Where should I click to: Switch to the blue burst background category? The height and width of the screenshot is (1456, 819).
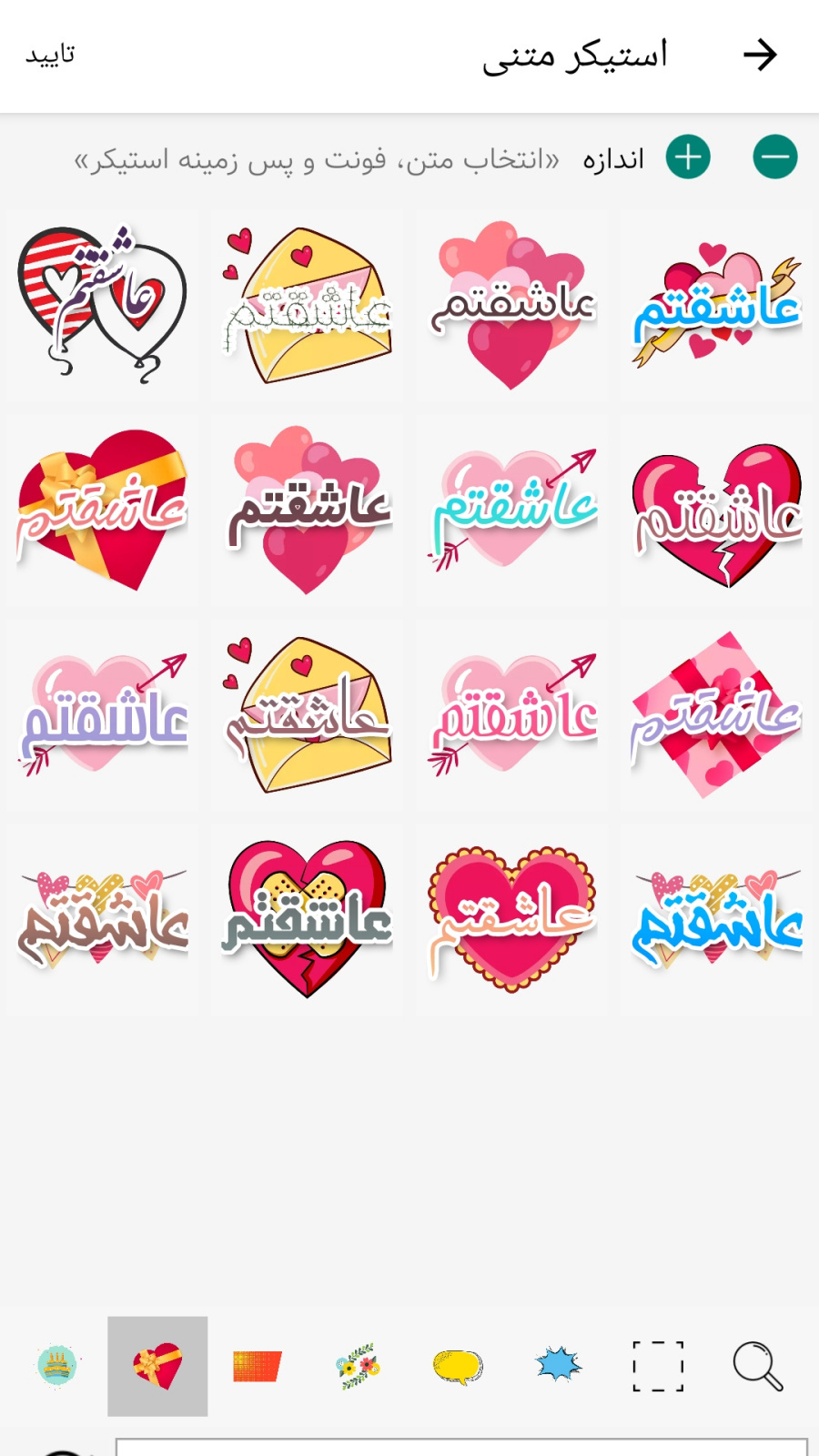coord(558,1366)
